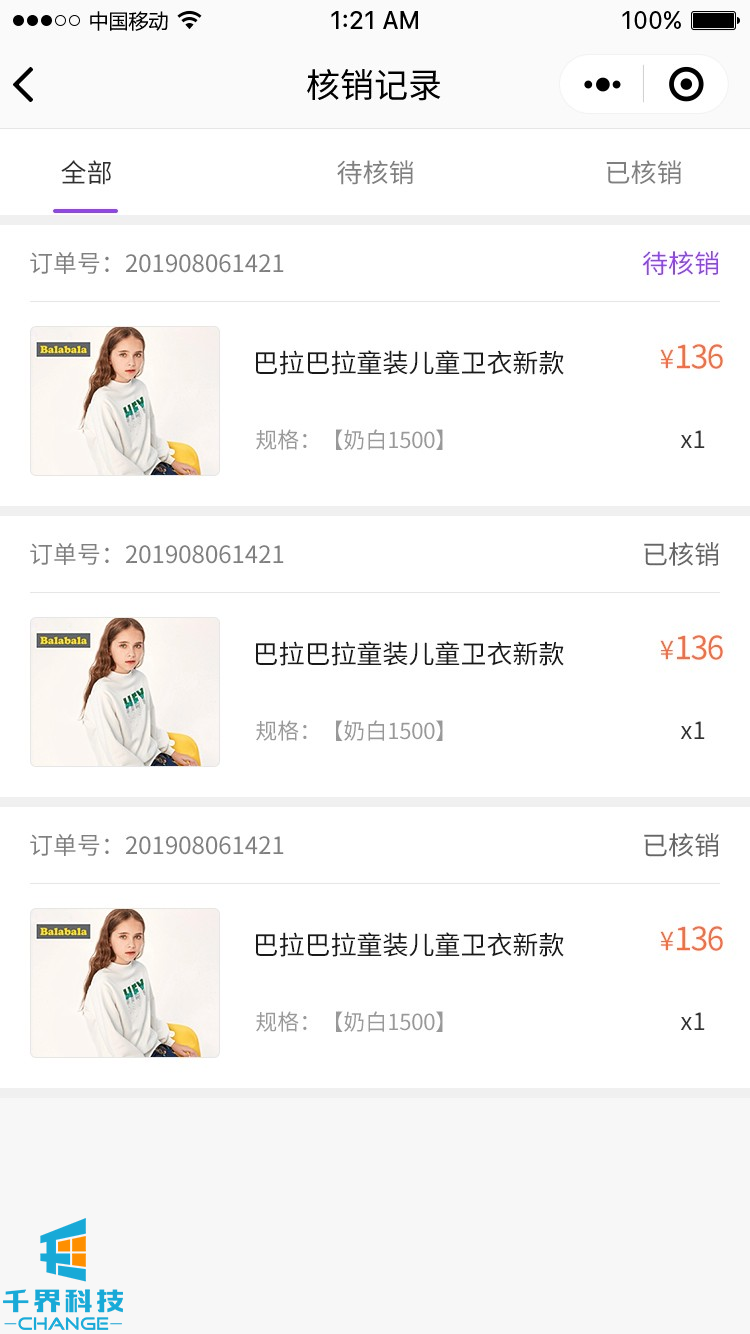
Task: Show only 待核销 records tab
Action: click(x=375, y=173)
